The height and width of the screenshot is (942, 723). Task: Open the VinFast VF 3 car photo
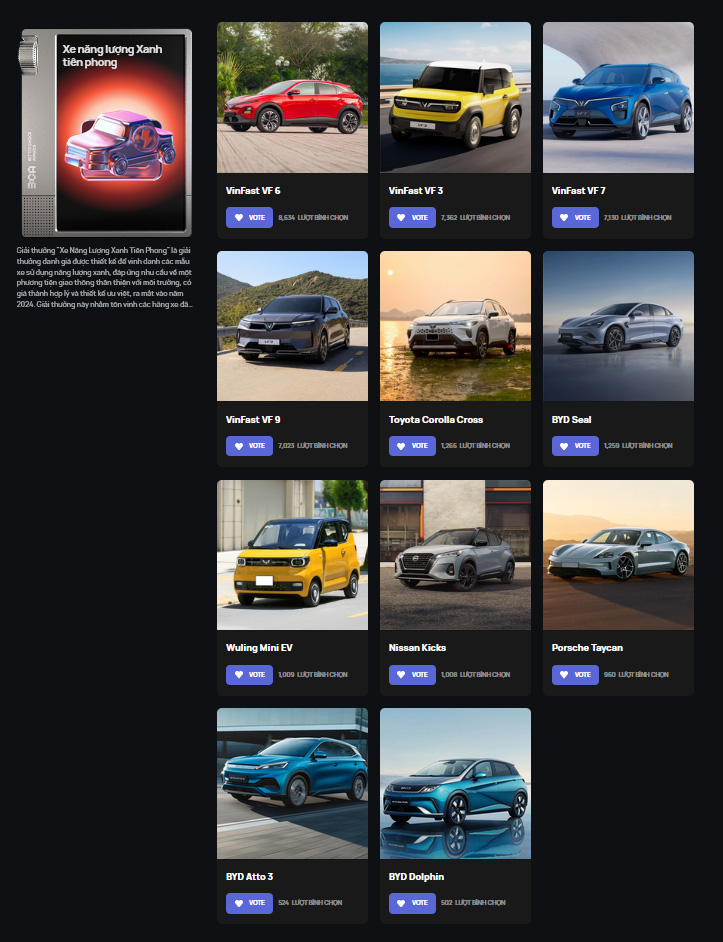[x=455, y=97]
